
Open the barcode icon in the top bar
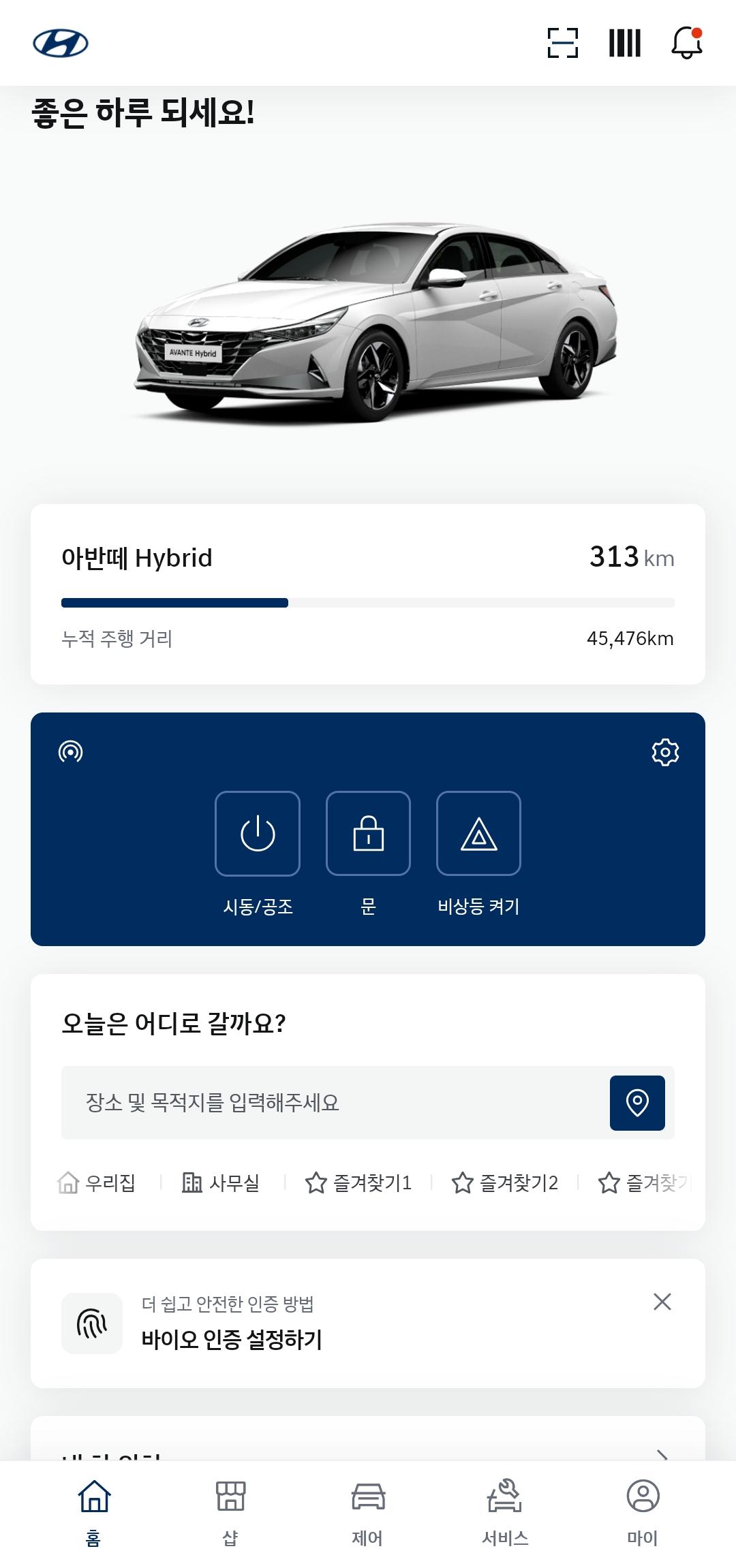[626, 43]
